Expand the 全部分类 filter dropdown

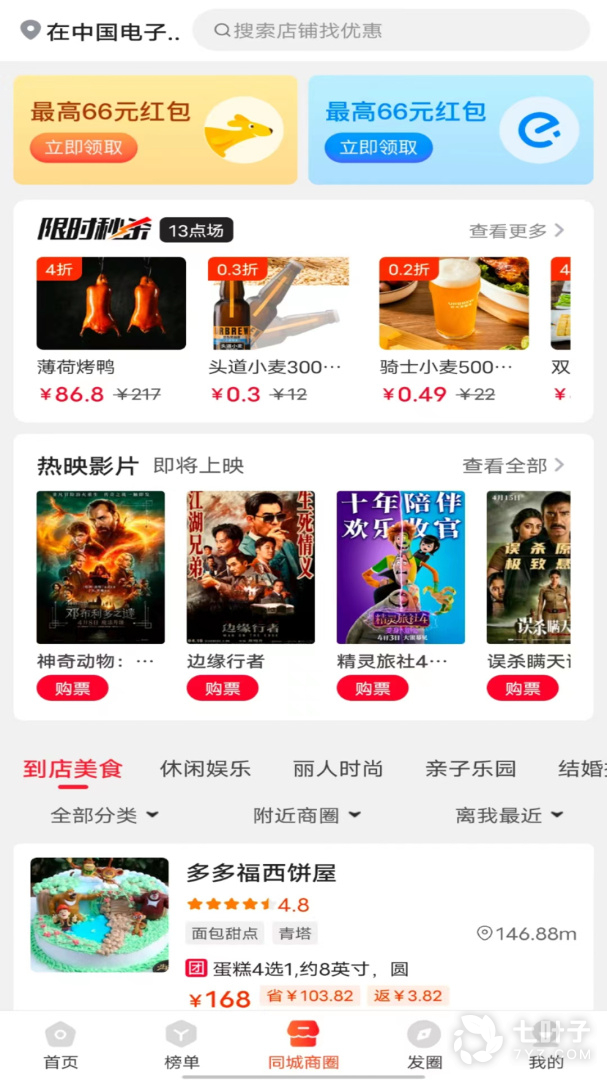click(105, 815)
